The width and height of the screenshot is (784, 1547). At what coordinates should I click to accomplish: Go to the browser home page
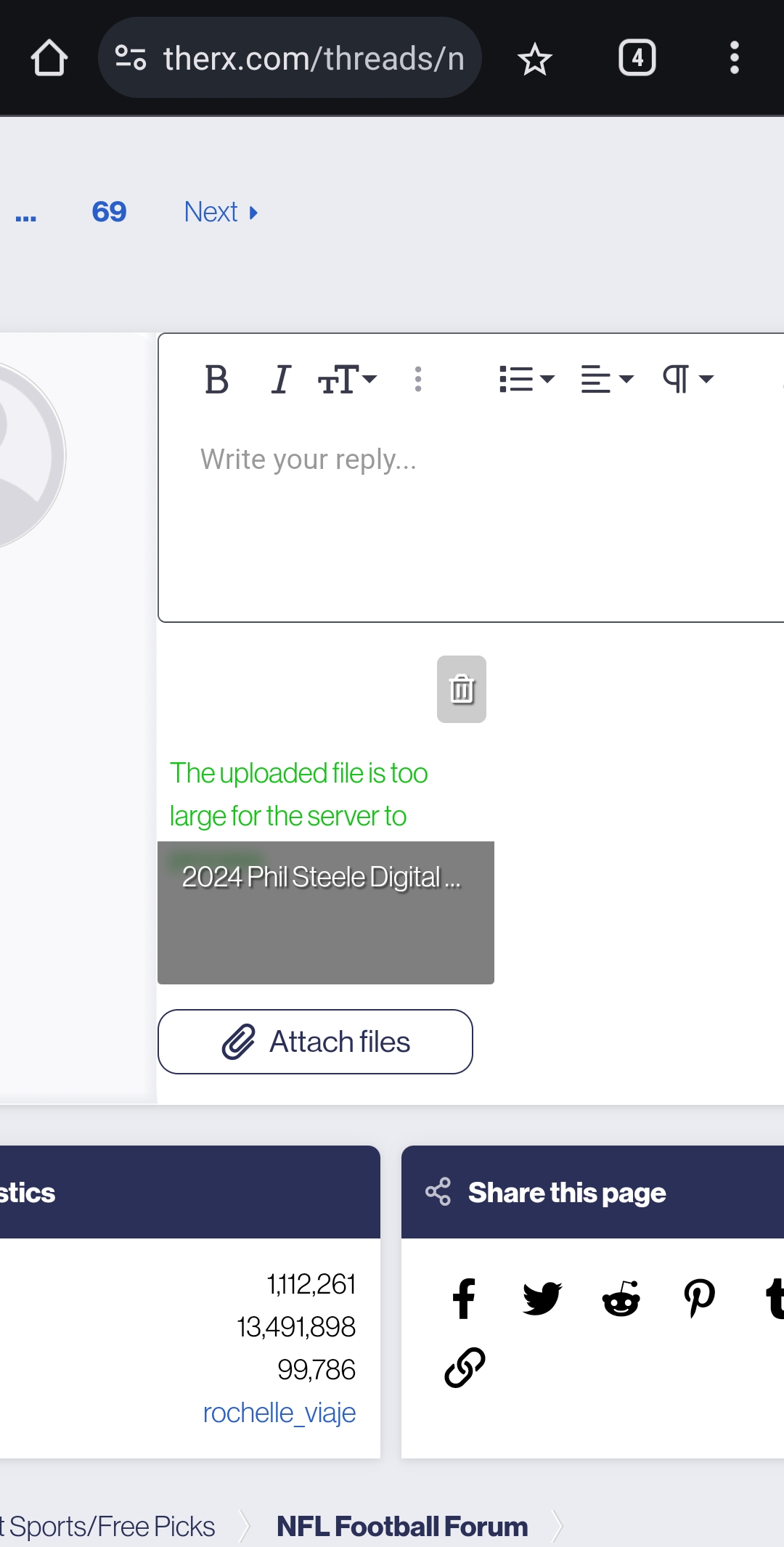tap(49, 58)
